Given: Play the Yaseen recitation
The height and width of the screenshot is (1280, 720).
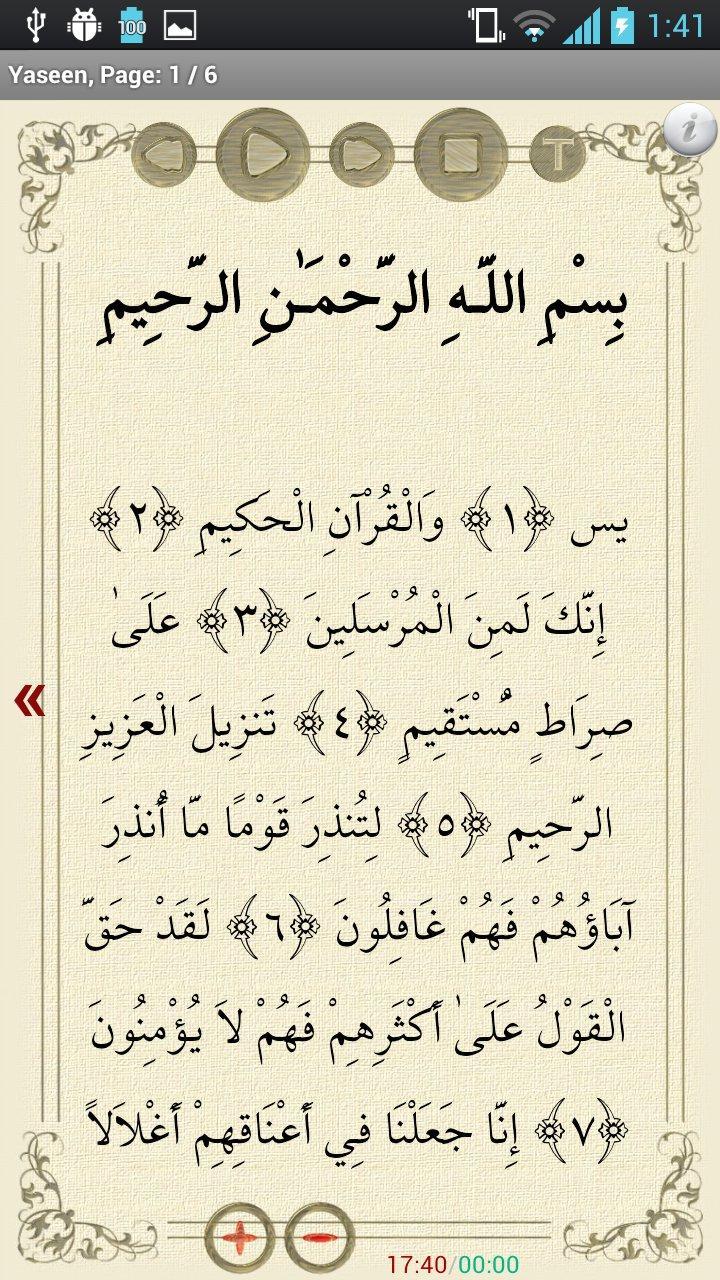Looking at the screenshot, I should (x=263, y=155).
